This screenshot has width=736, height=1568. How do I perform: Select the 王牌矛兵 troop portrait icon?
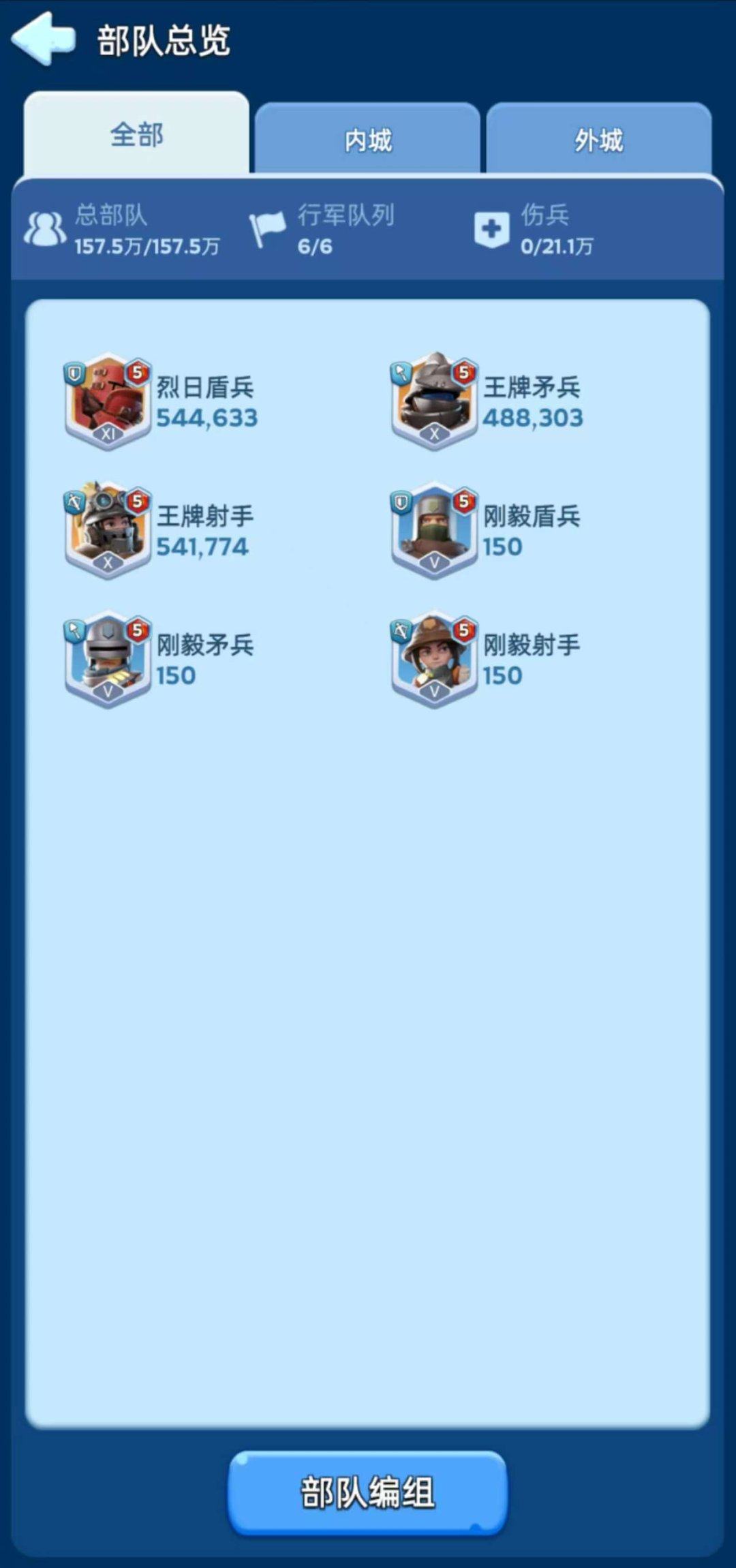[x=435, y=400]
